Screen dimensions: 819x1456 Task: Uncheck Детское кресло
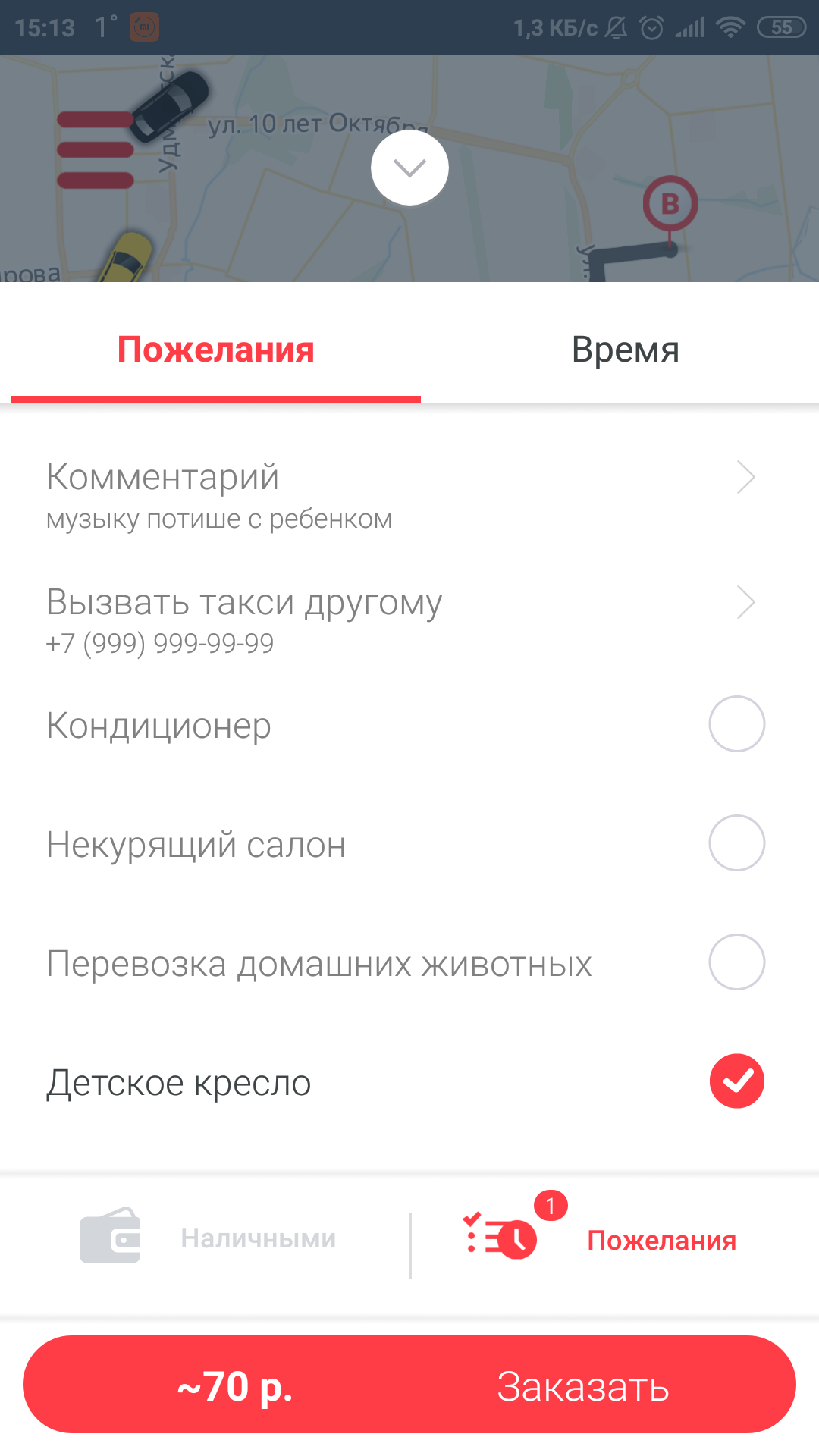coord(736,1081)
